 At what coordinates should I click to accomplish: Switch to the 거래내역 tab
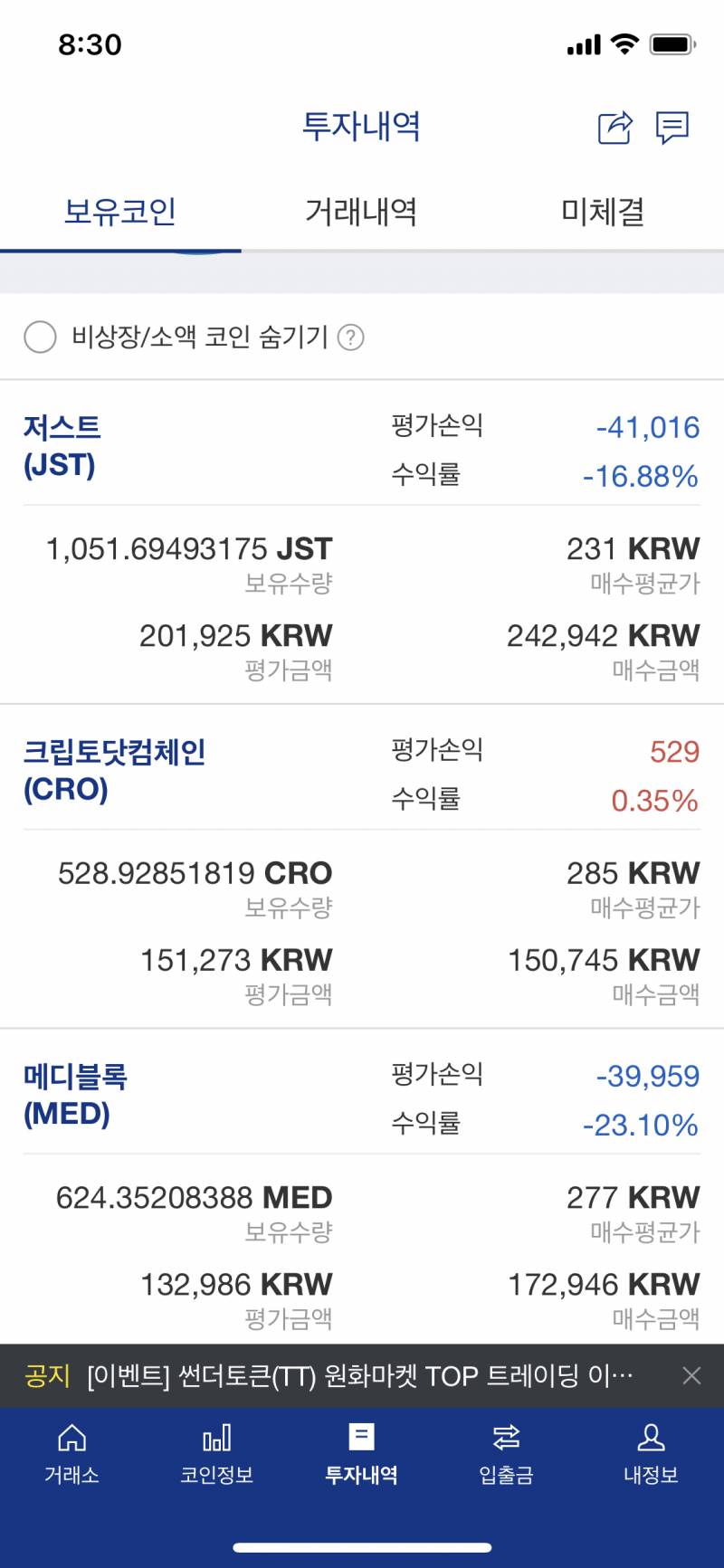click(361, 212)
